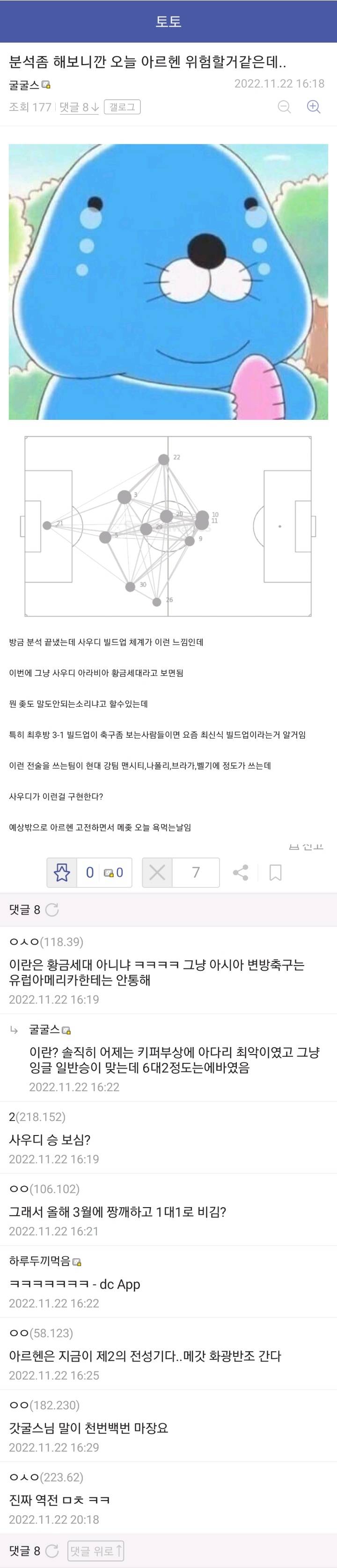Refresh comments beside the bottom 댓글 8
This screenshot has width=337, height=1568.
52,1550
